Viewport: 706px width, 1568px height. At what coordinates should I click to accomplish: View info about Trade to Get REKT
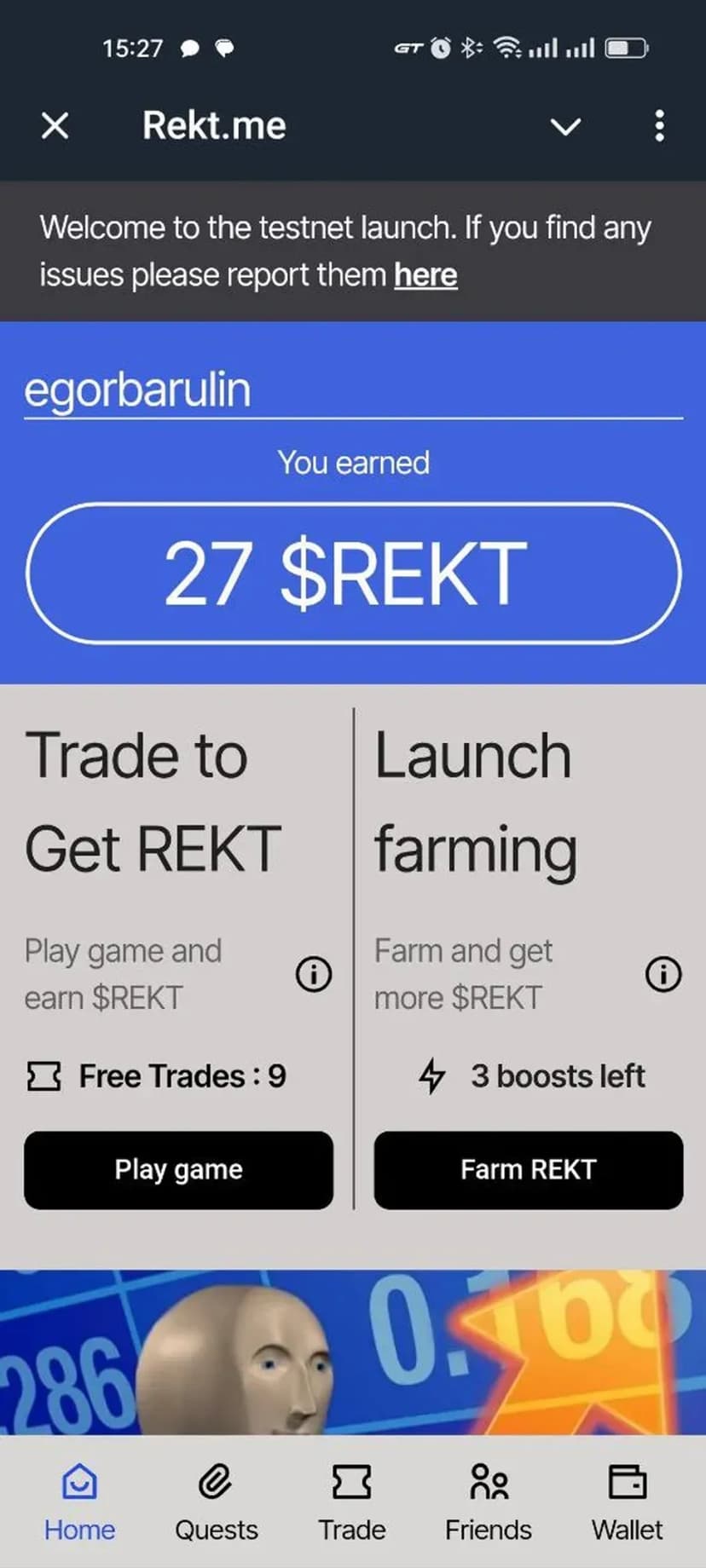(x=314, y=973)
